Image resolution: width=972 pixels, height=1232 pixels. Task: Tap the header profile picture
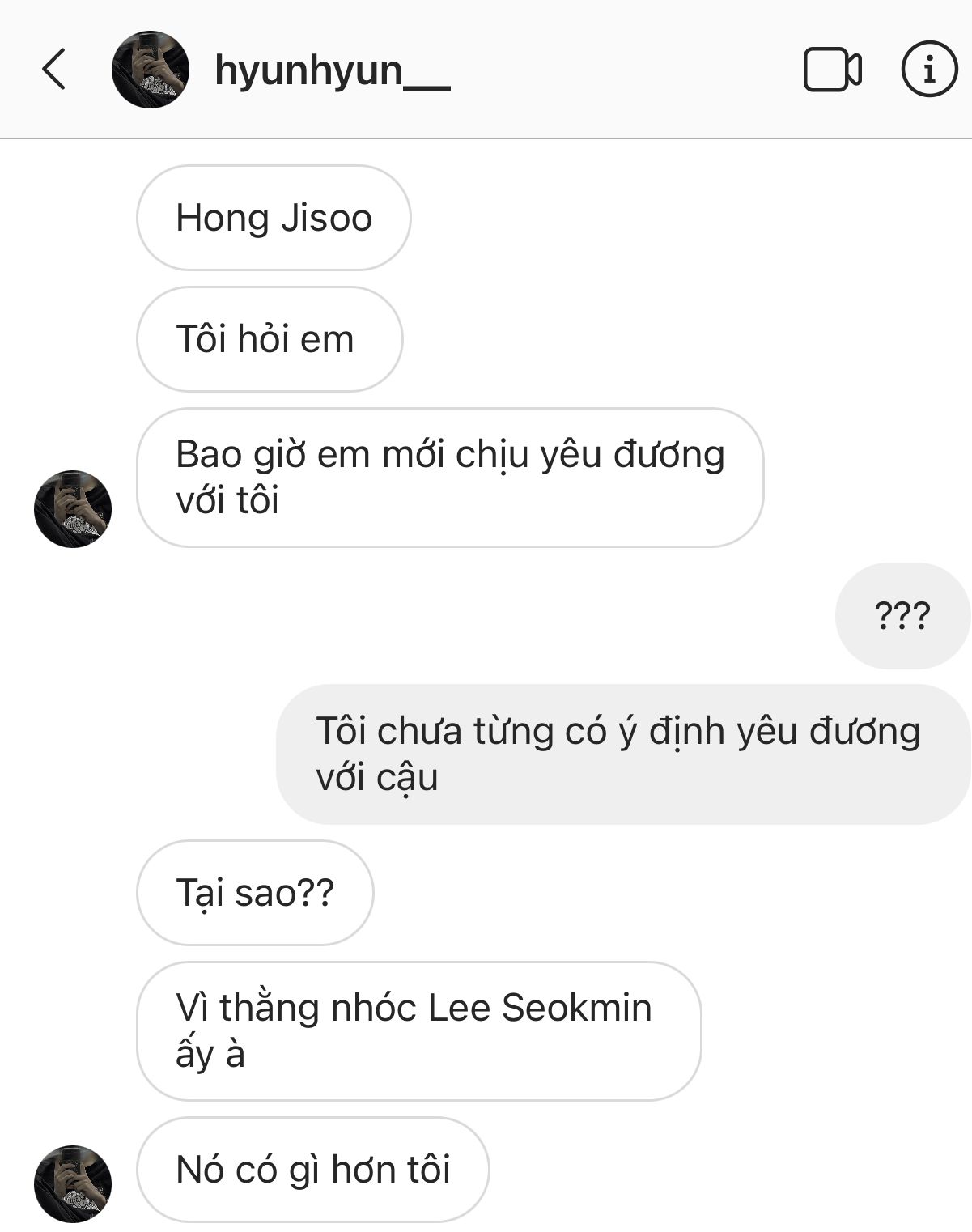click(150, 70)
